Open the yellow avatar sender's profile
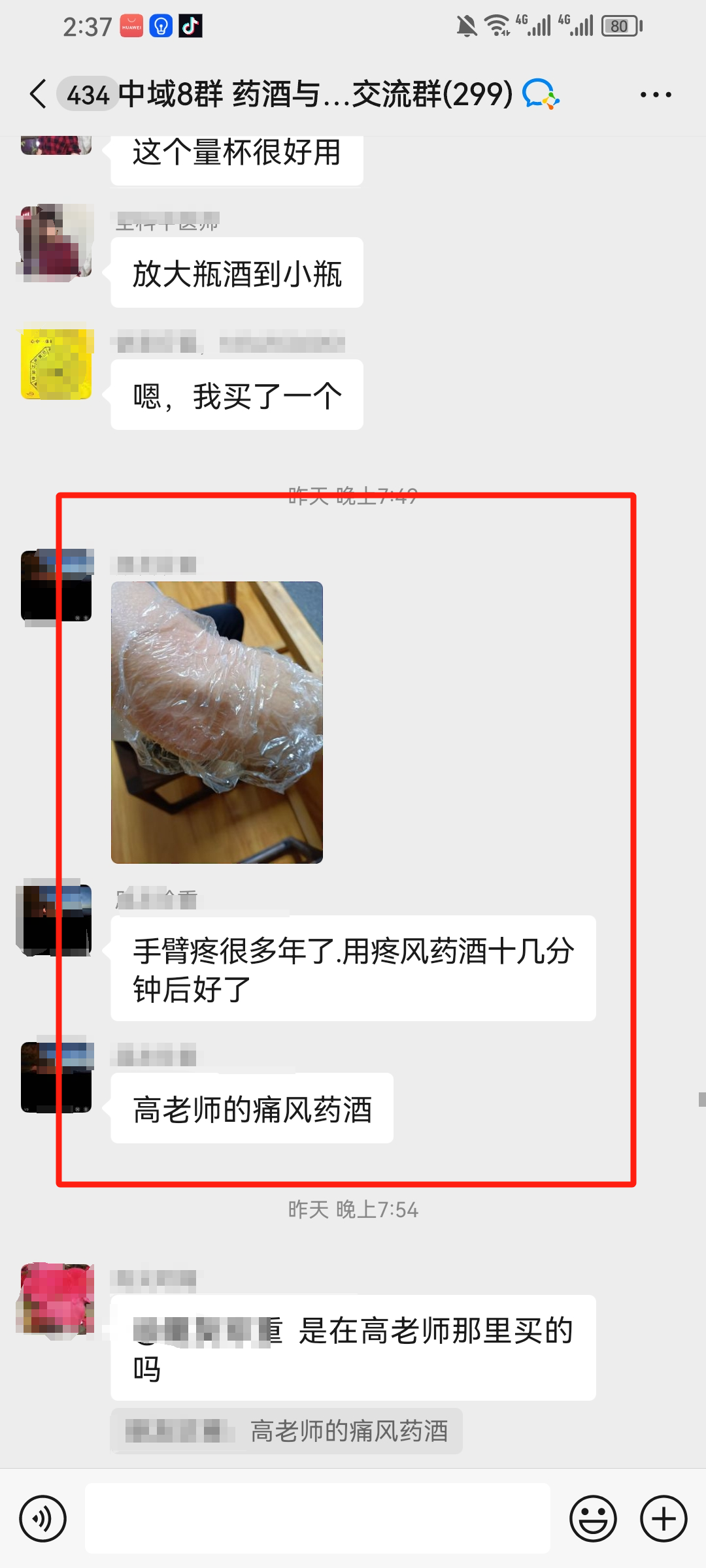This screenshot has width=706, height=1568. click(x=56, y=364)
